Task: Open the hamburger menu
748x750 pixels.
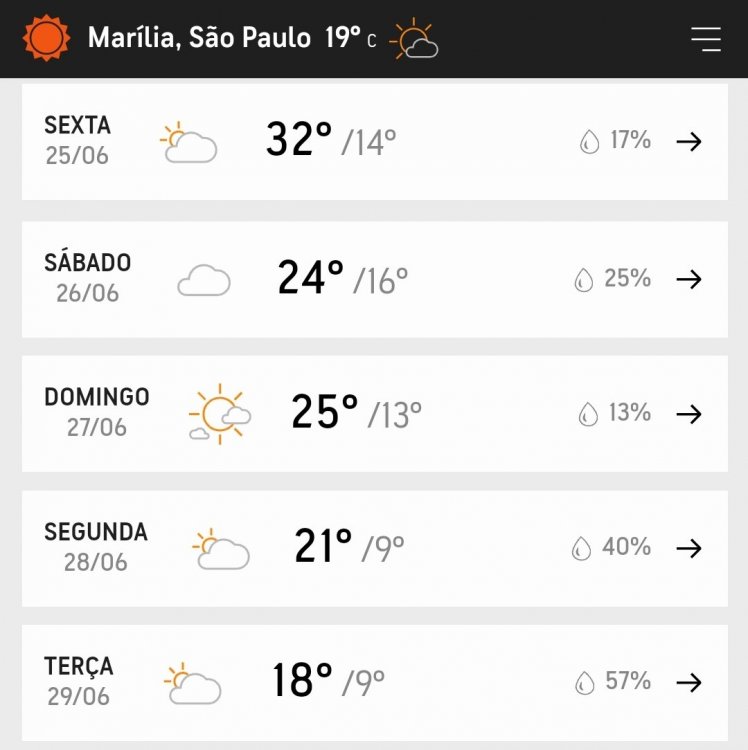Action: tap(705, 39)
